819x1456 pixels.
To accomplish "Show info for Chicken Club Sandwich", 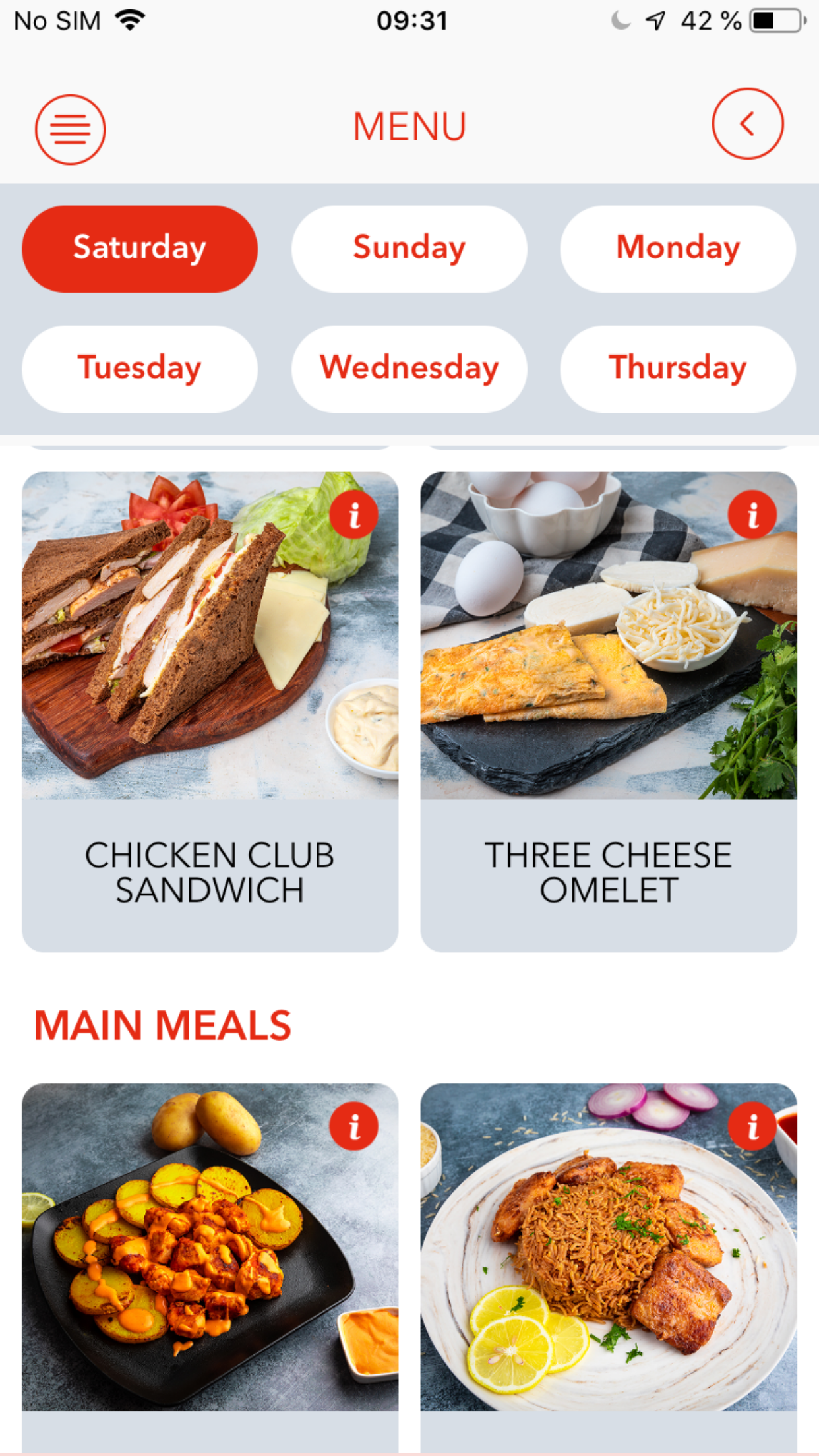I will click(354, 515).
